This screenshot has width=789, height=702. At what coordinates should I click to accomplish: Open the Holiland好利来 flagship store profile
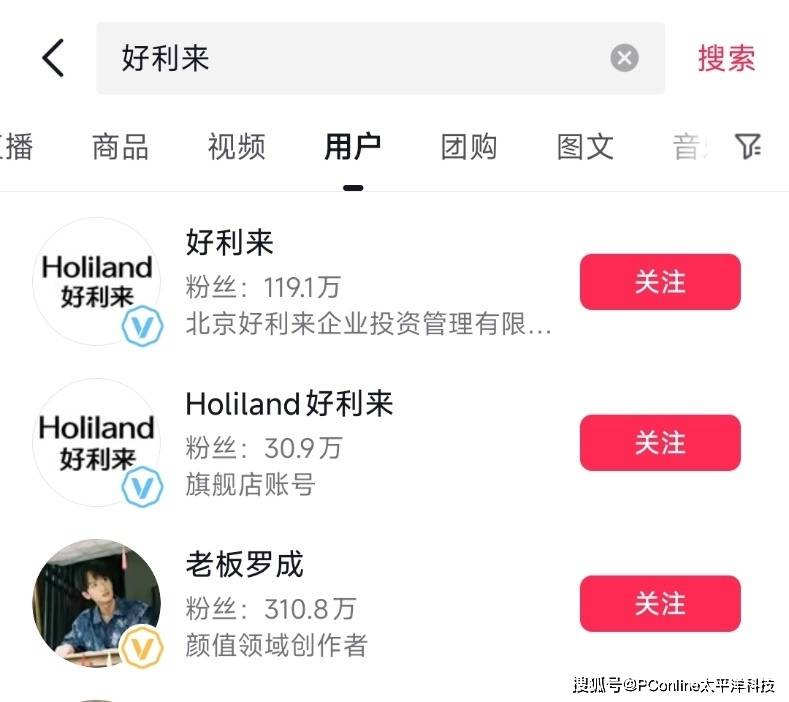tap(290, 404)
